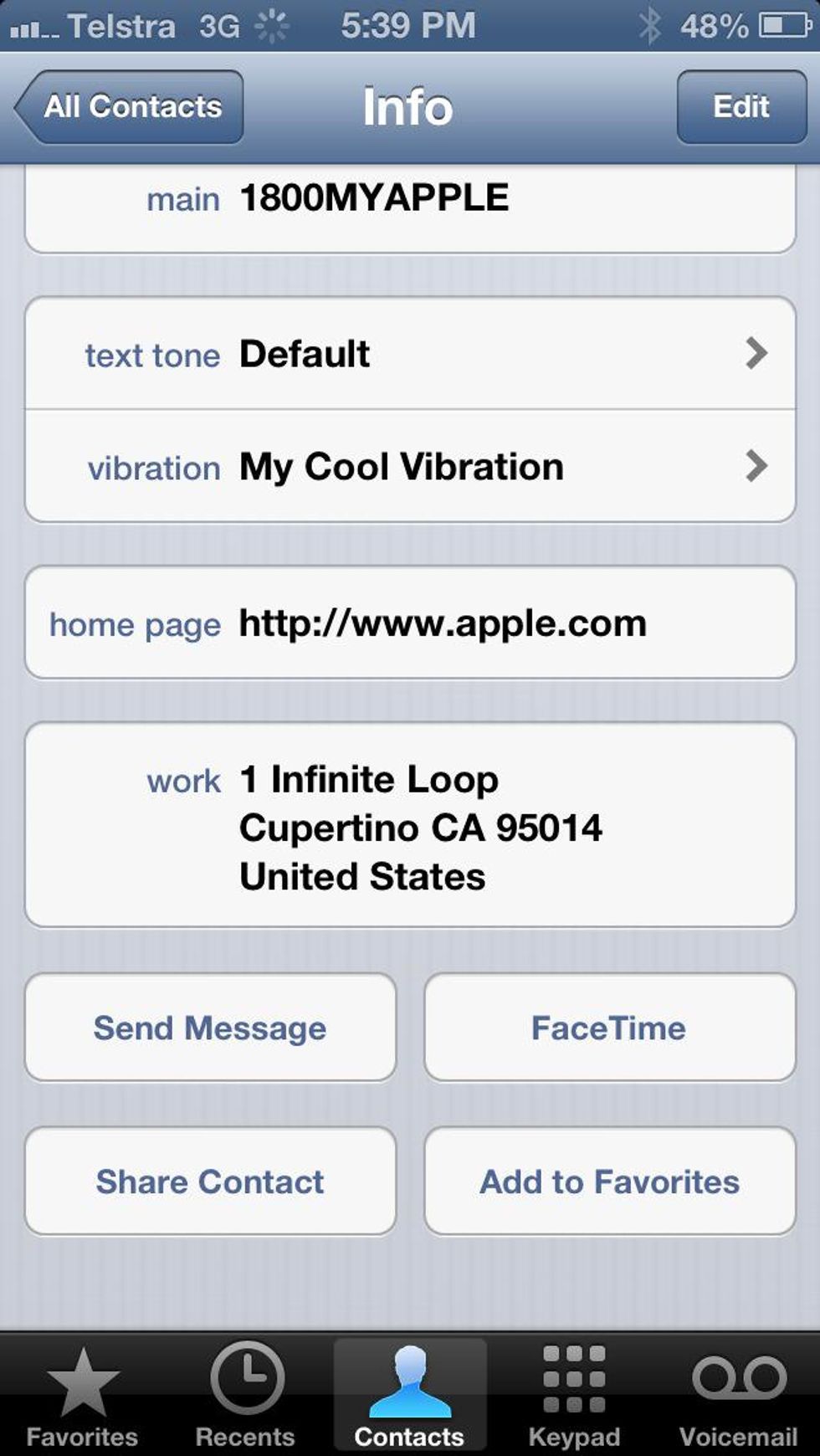Open the Keypad tab

[x=574, y=1395]
